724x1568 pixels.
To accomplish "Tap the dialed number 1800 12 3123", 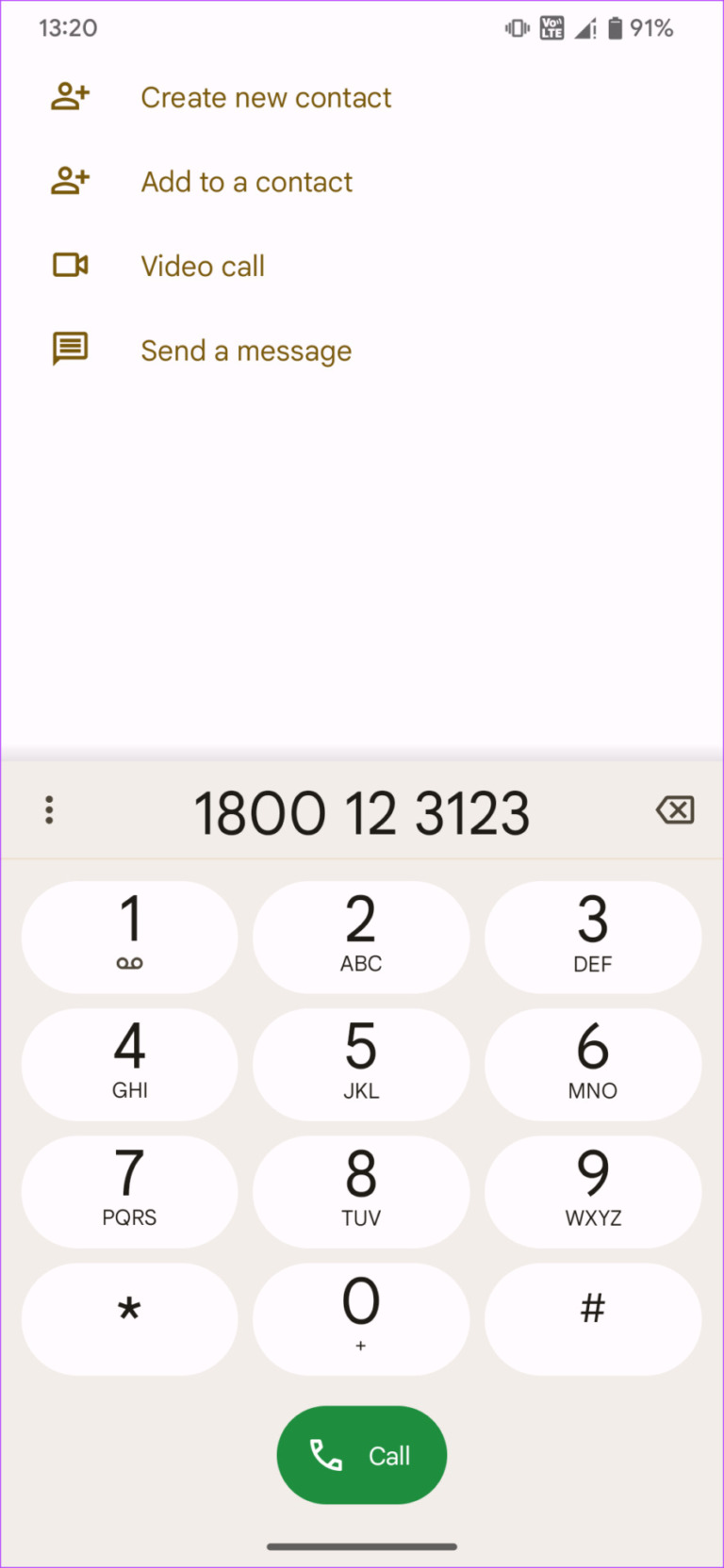I will tap(361, 811).
